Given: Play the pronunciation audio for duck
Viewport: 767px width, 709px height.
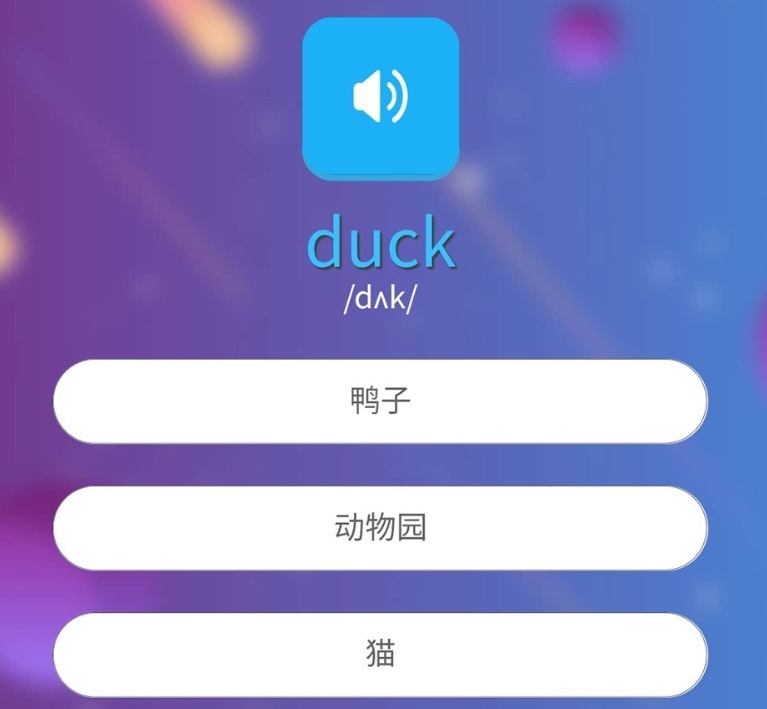Looking at the screenshot, I should point(380,97).
